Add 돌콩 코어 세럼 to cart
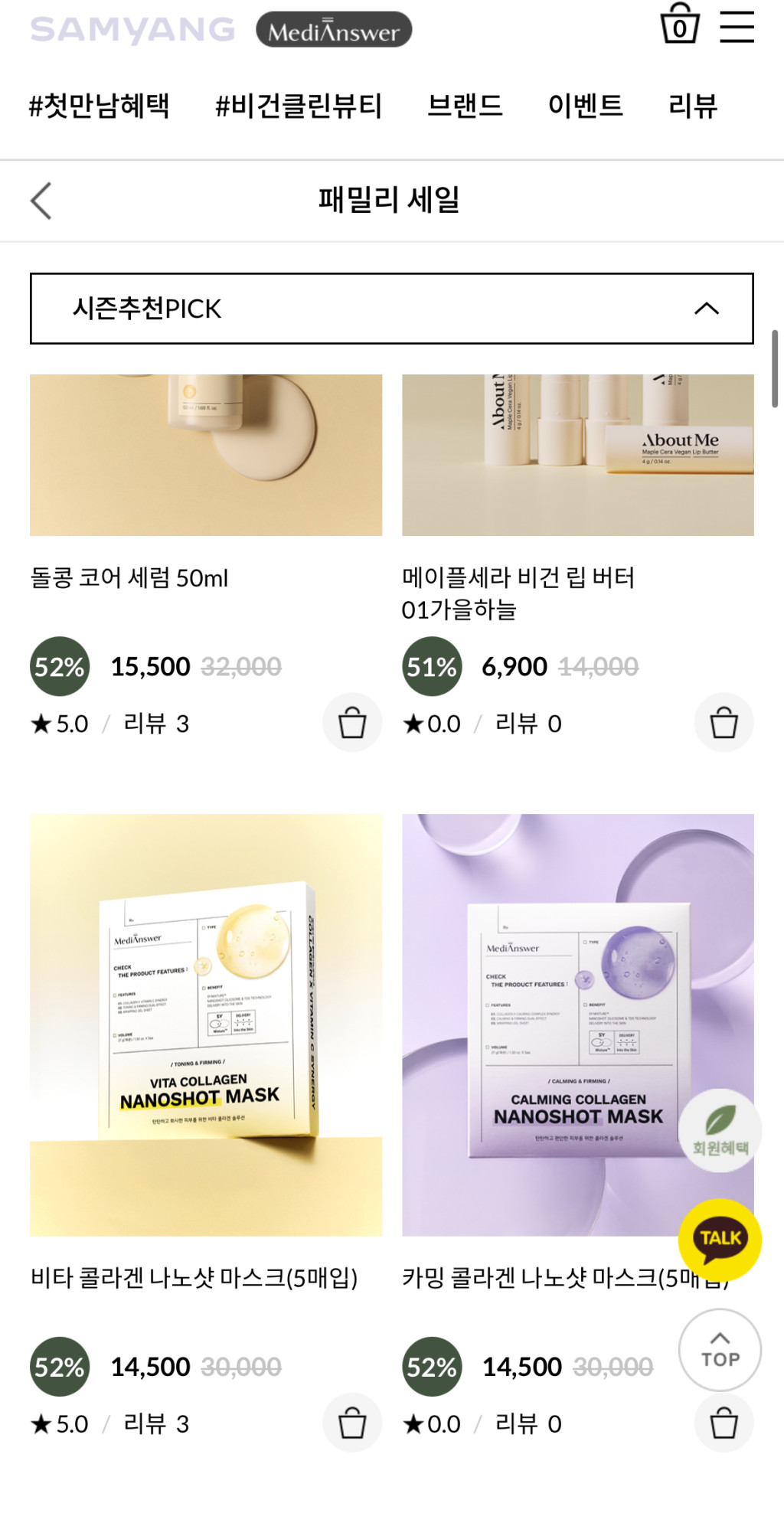The height and width of the screenshot is (1513, 784). [x=352, y=723]
